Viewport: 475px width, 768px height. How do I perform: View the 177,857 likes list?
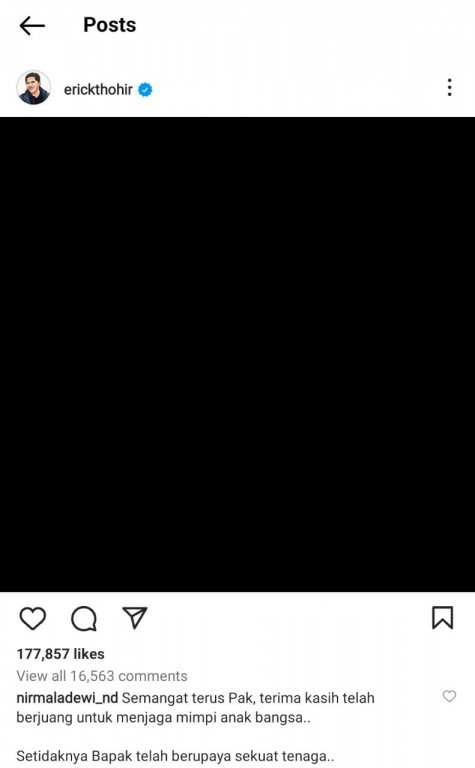[61, 654]
